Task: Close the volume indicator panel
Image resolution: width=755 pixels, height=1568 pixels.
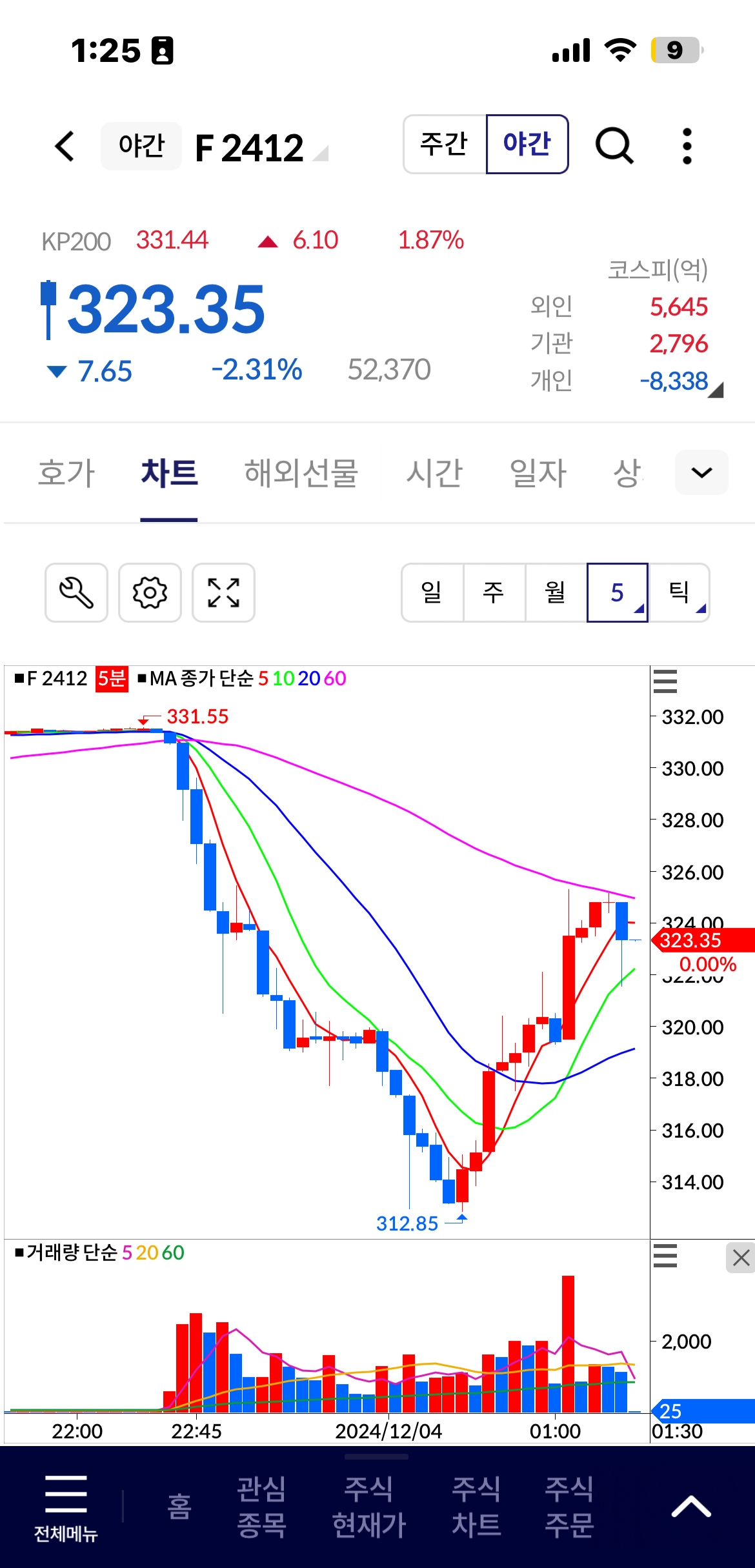Action: [741, 1258]
